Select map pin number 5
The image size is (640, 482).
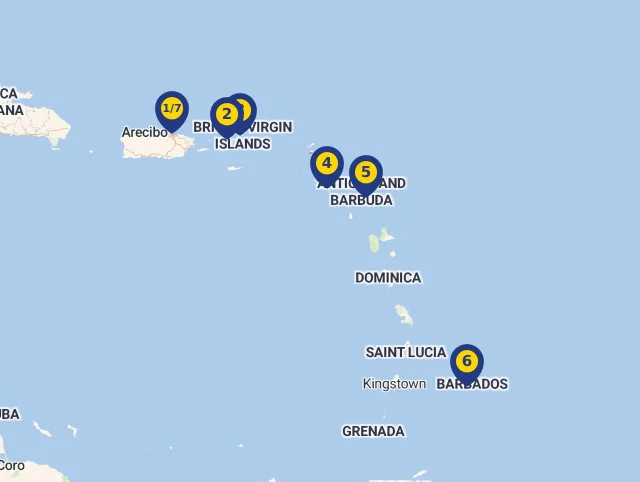click(x=366, y=173)
